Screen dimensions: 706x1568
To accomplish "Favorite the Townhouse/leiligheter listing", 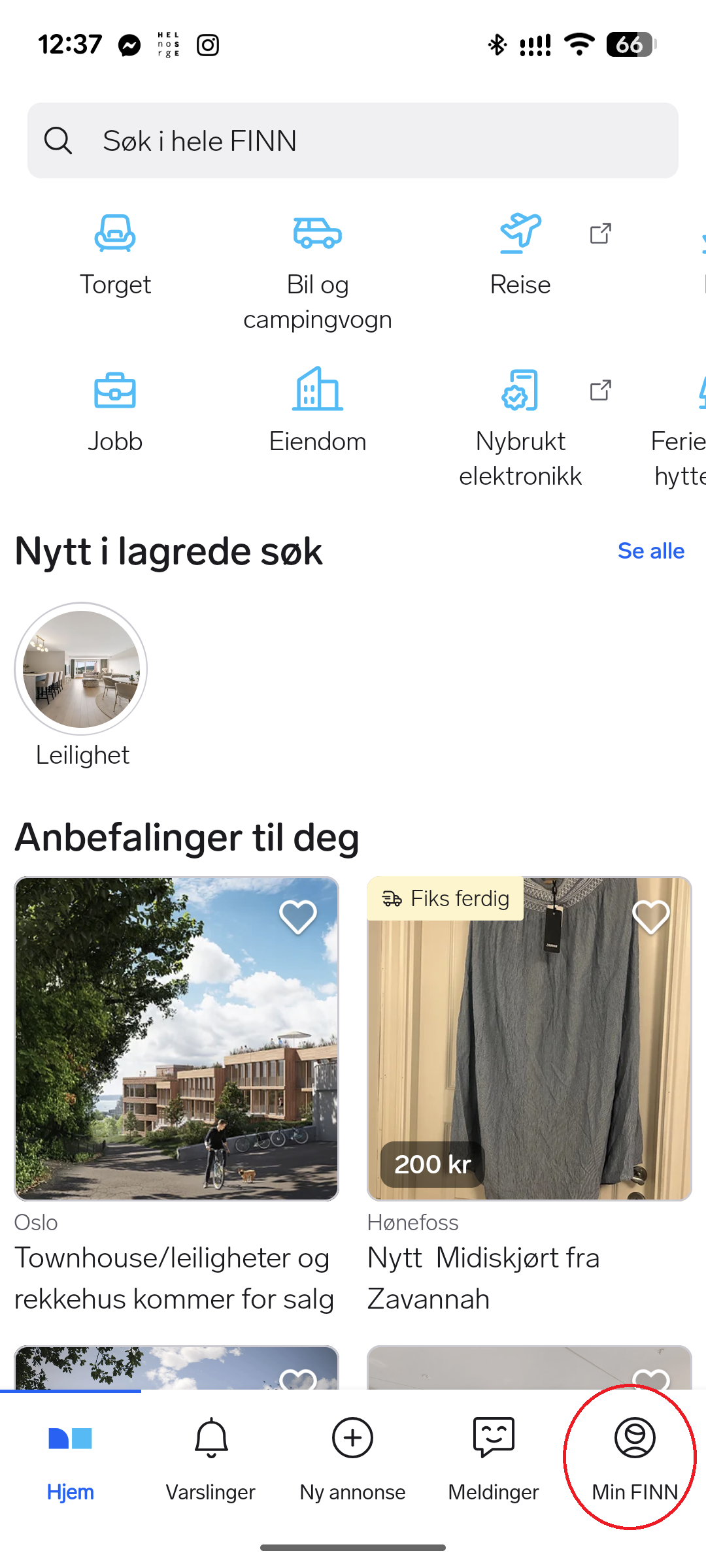I will pos(298,917).
